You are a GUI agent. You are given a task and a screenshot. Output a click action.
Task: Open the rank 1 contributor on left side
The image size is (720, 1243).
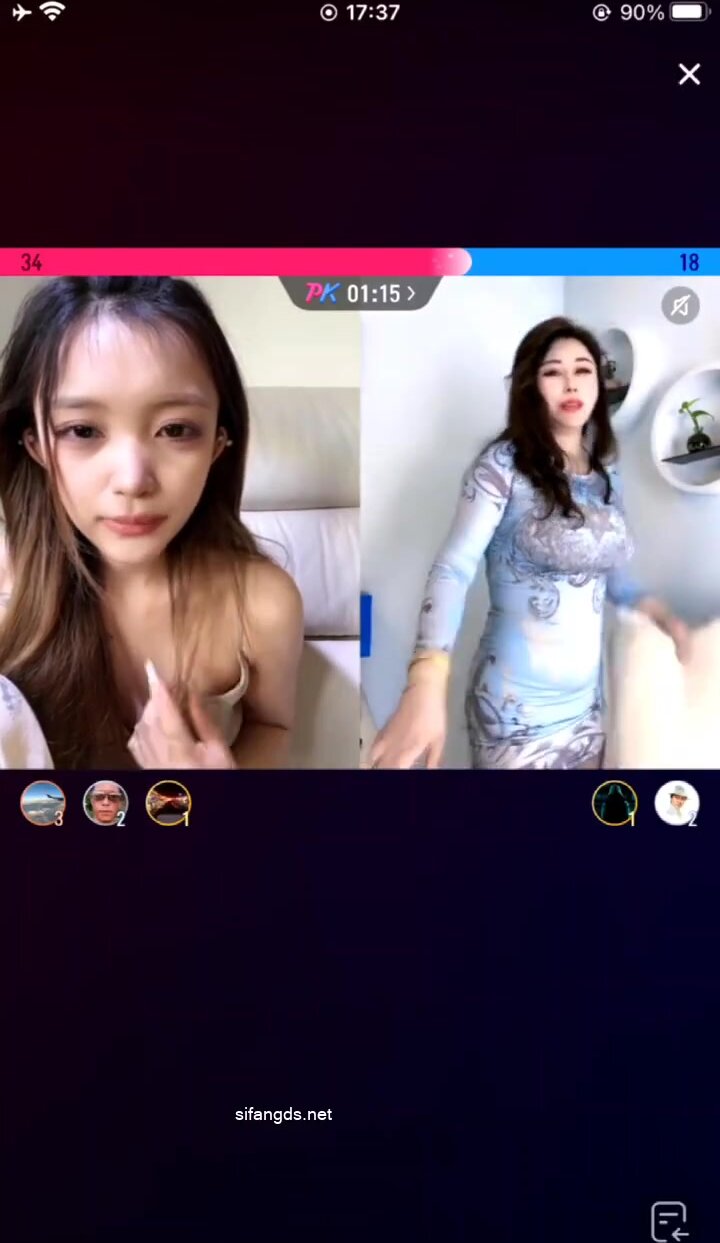click(x=168, y=802)
